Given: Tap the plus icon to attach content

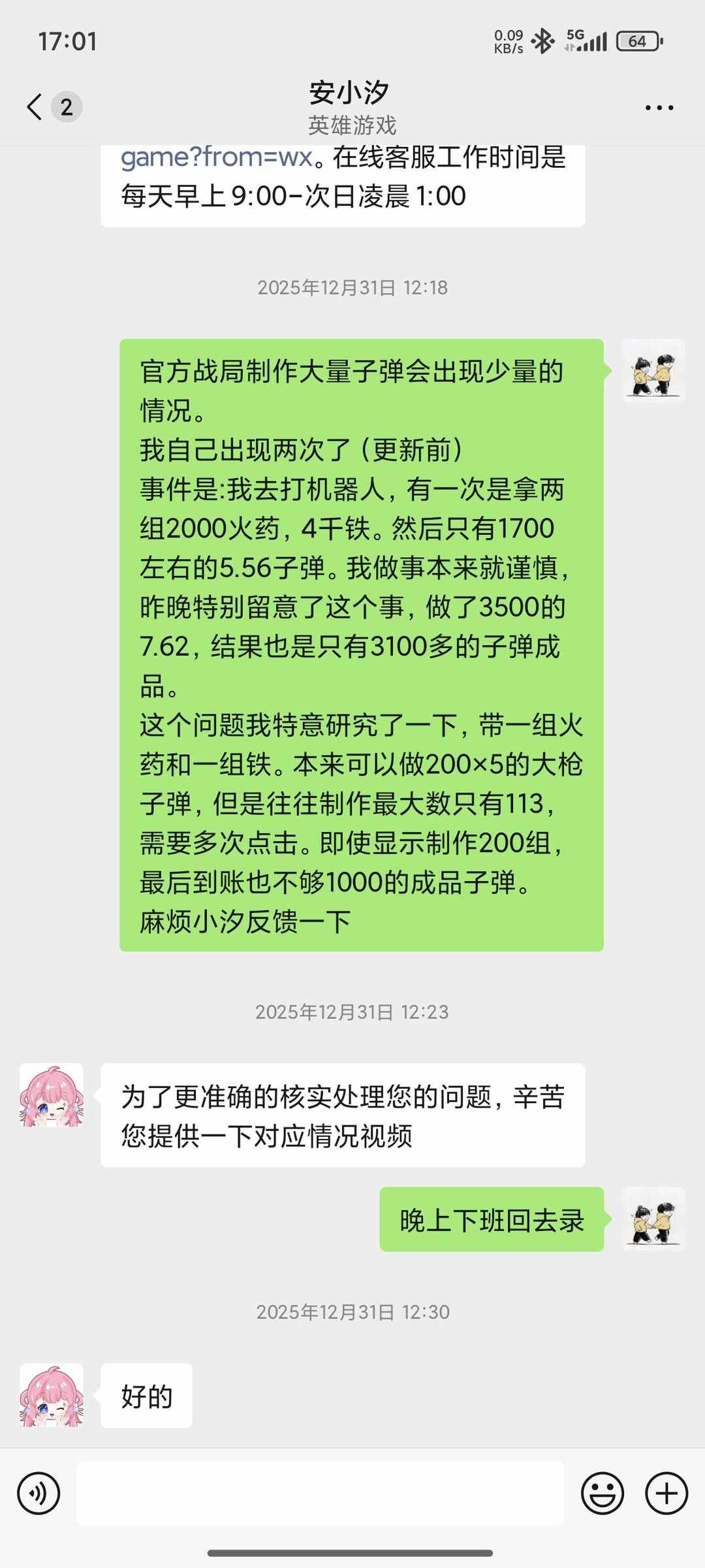Looking at the screenshot, I should coord(665,1492).
